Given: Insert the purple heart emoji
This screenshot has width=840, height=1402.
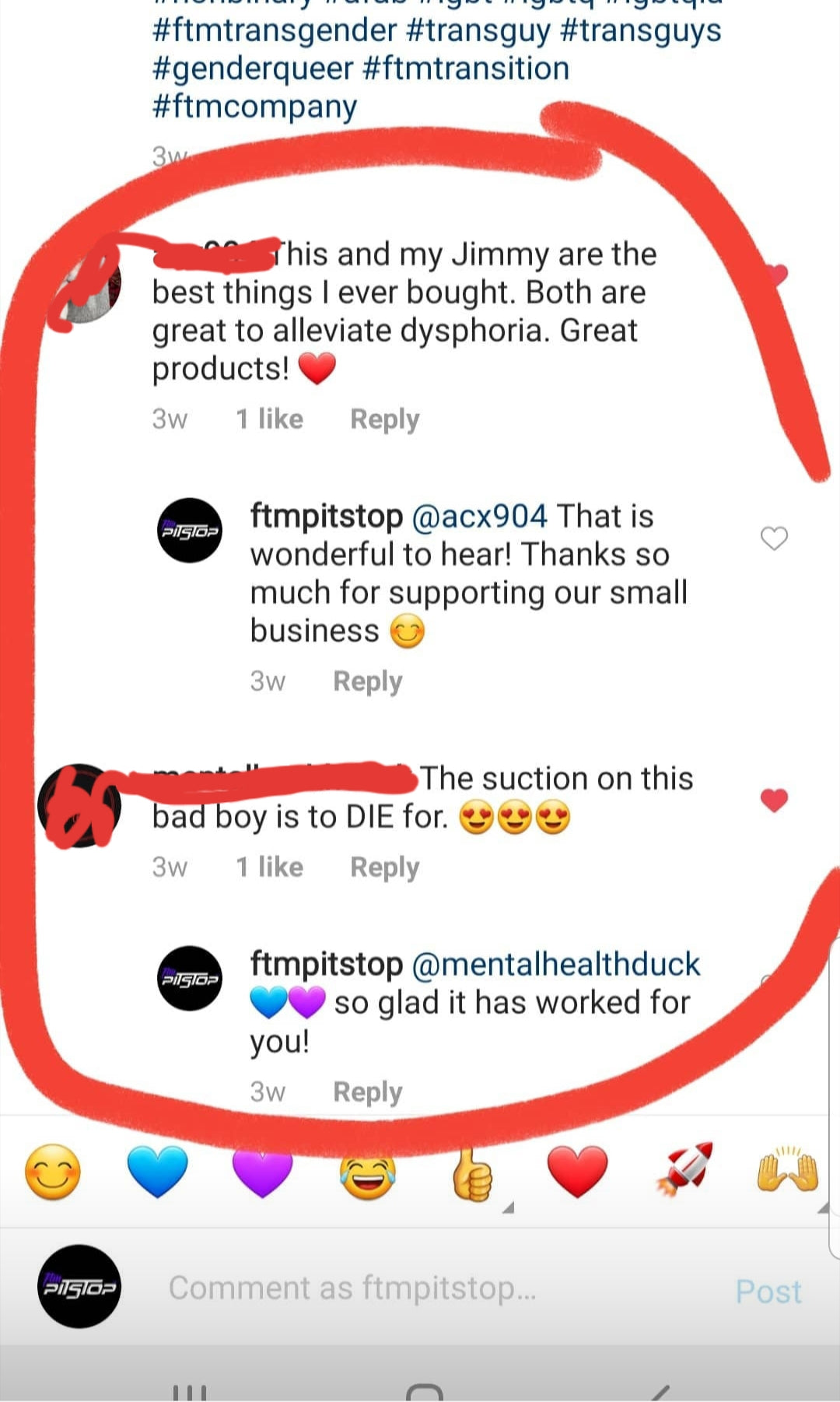Looking at the screenshot, I should tap(262, 1172).
